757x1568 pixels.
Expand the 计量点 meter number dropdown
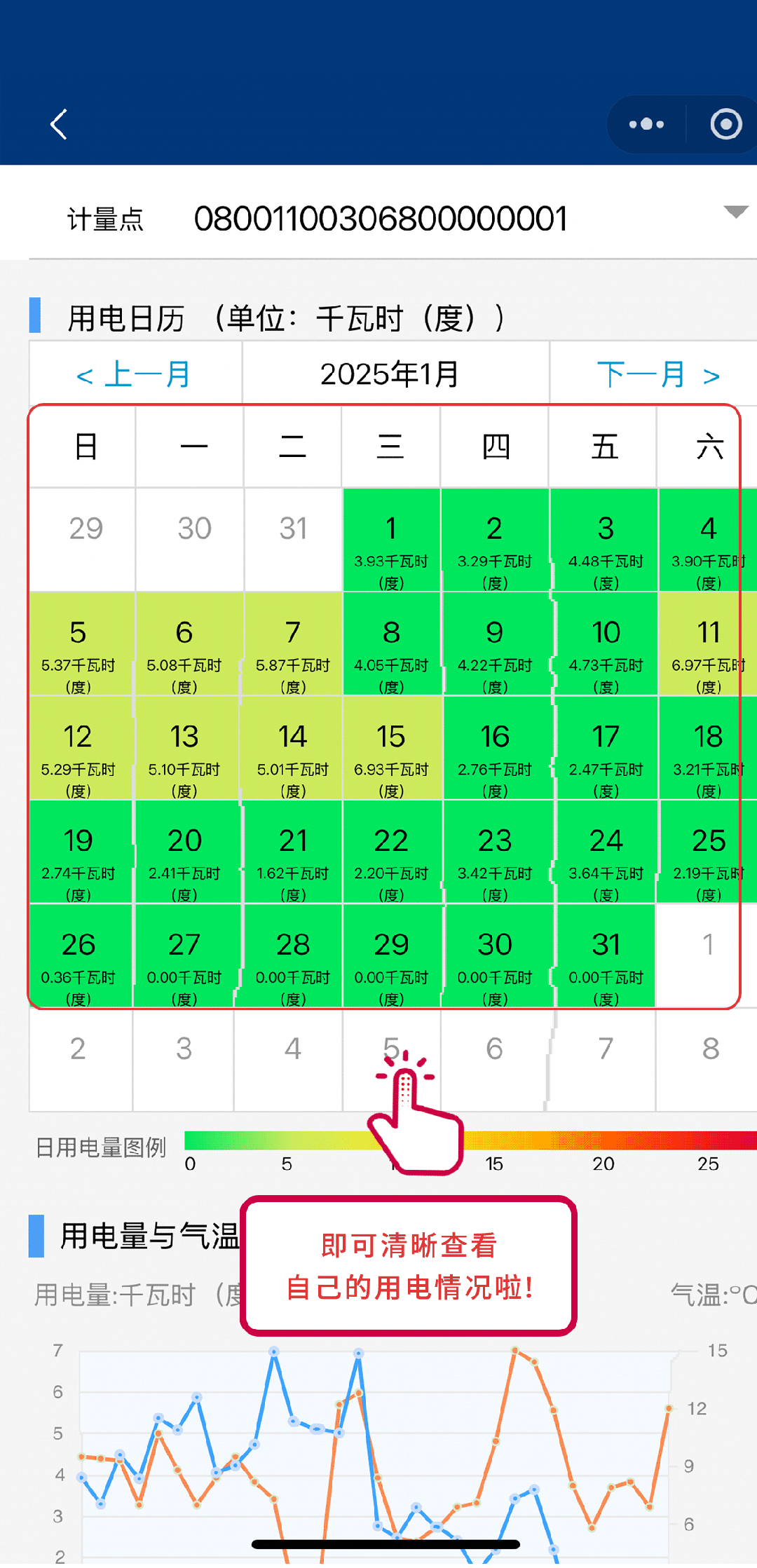(x=735, y=212)
